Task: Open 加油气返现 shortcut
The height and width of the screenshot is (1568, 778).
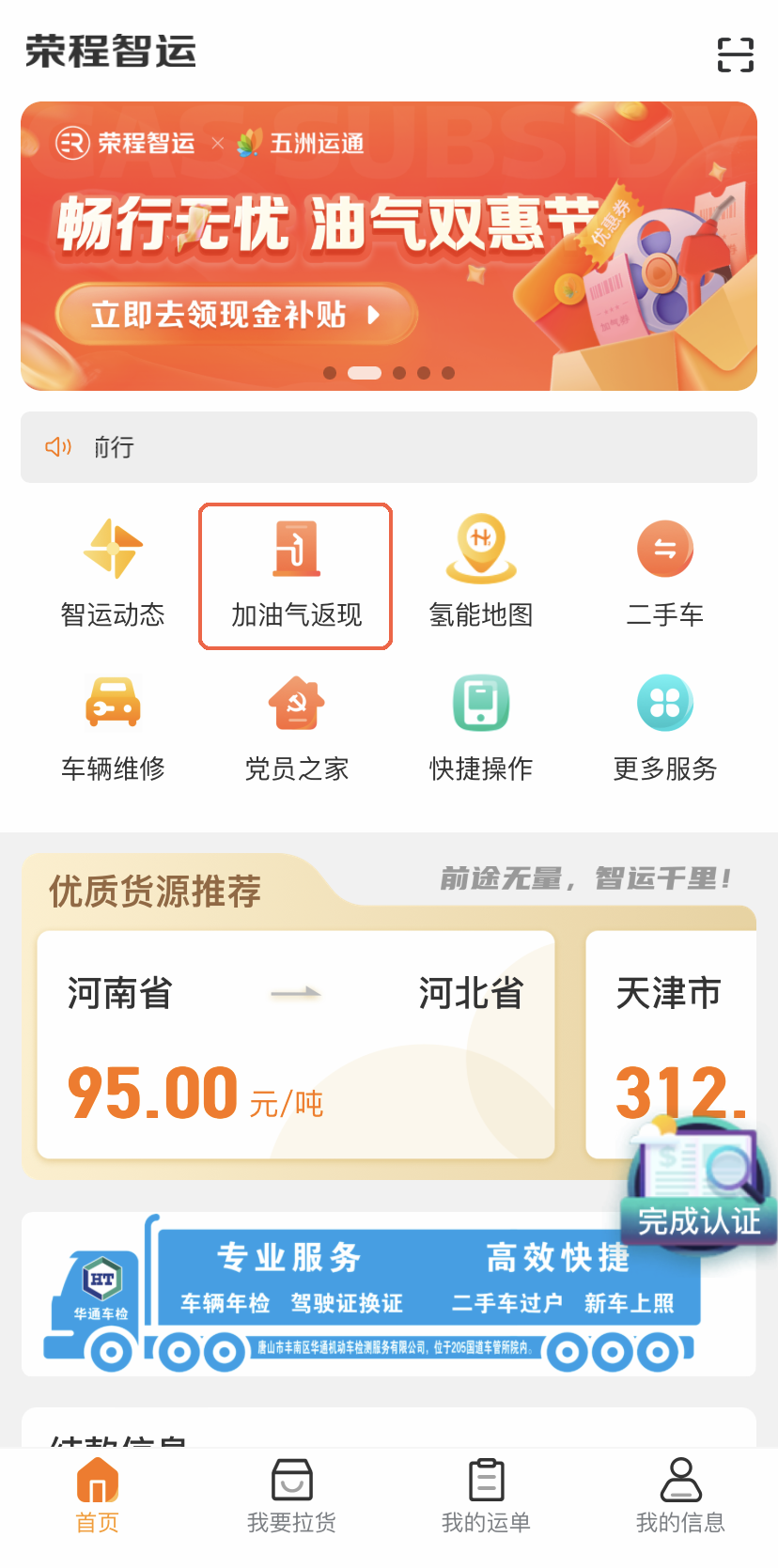Action: point(296,575)
